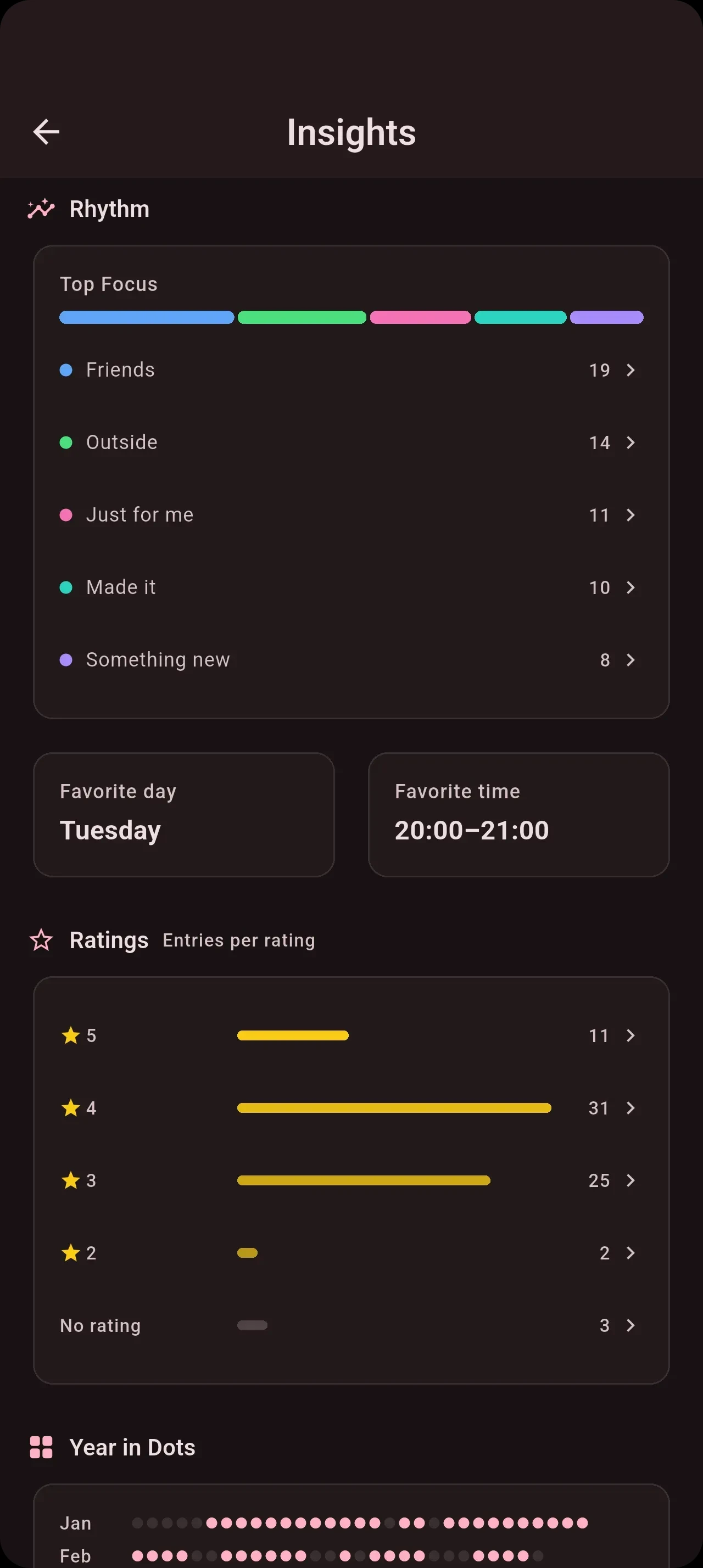The width and height of the screenshot is (703, 1568).
Task: Tap the back arrow to leave Insights
Action: pyautogui.click(x=46, y=131)
